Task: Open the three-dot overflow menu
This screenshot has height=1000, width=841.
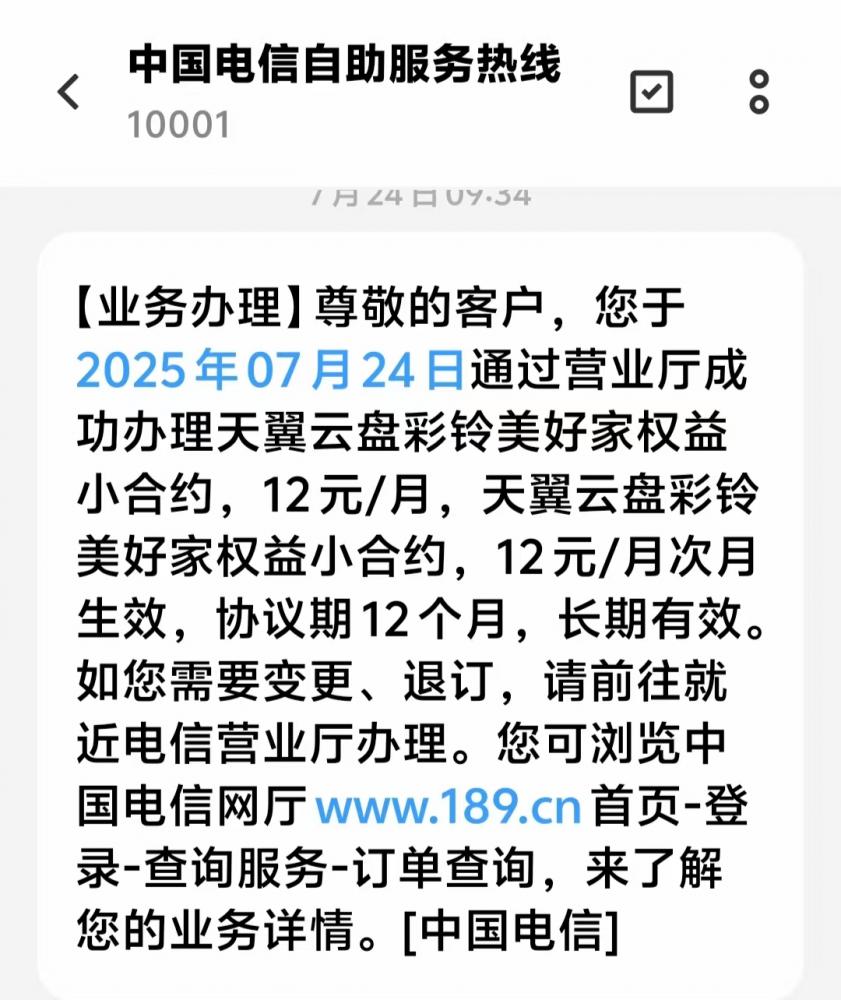Action: (x=759, y=92)
